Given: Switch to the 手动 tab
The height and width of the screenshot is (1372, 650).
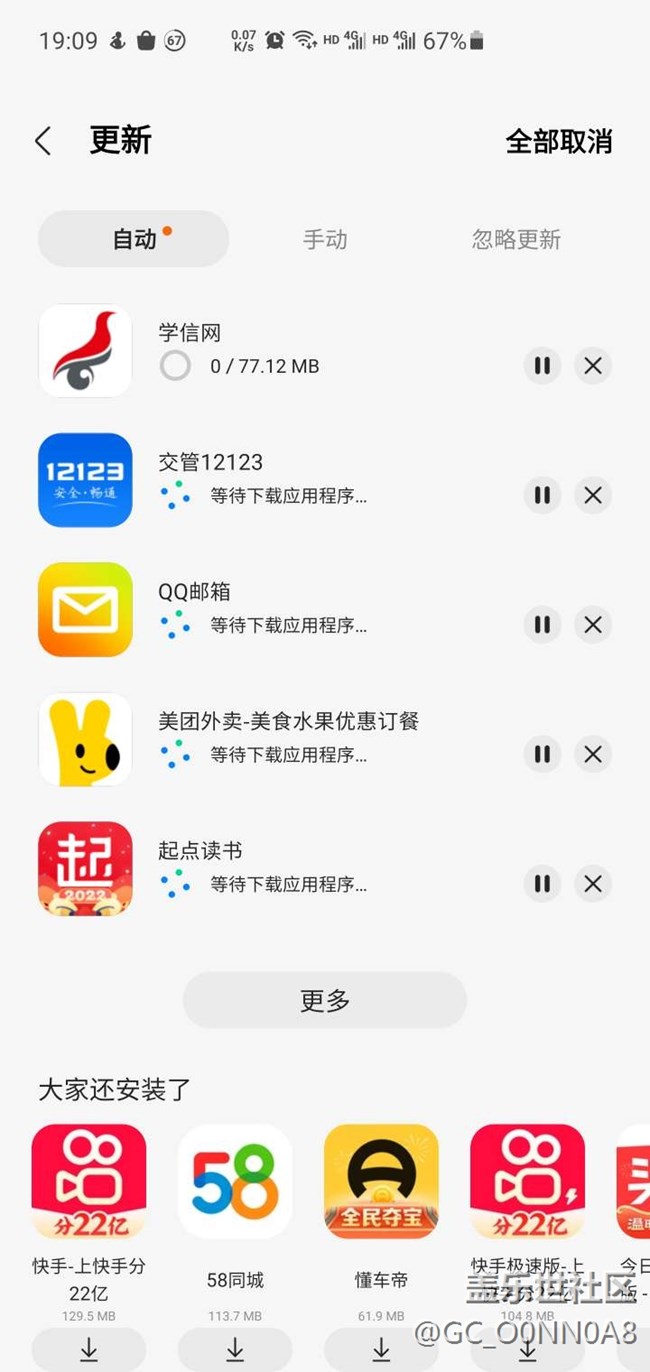Looking at the screenshot, I should [325, 239].
